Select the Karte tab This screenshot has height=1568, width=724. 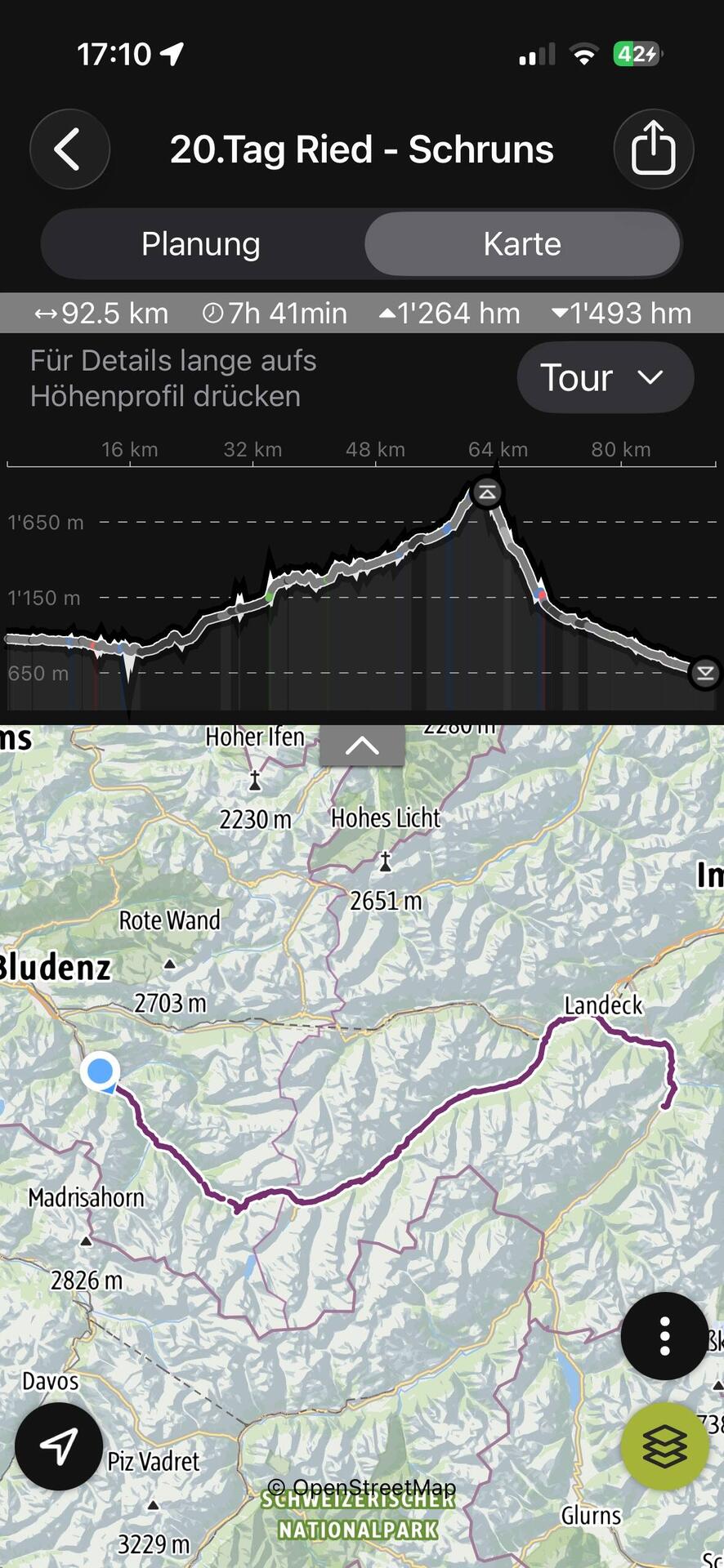[x=522, y=244]
